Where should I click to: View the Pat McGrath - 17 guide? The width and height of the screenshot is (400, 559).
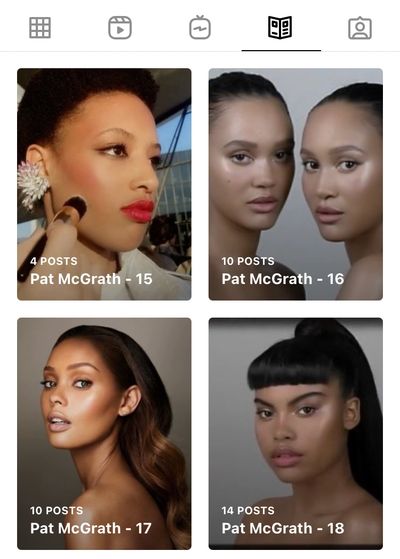pyautogui.click(x=104, y=434)
